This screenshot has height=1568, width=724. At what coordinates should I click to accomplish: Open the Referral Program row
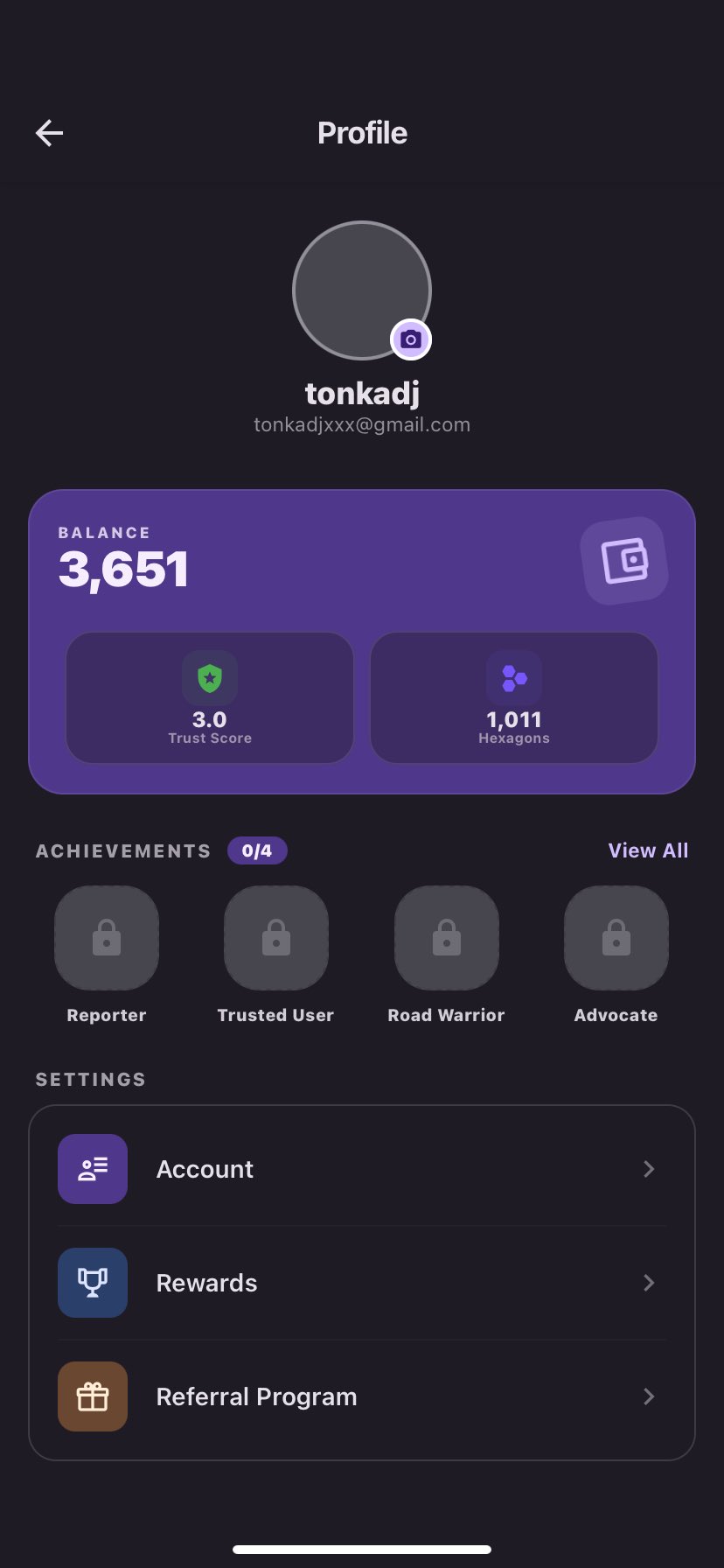point(362,1396)
